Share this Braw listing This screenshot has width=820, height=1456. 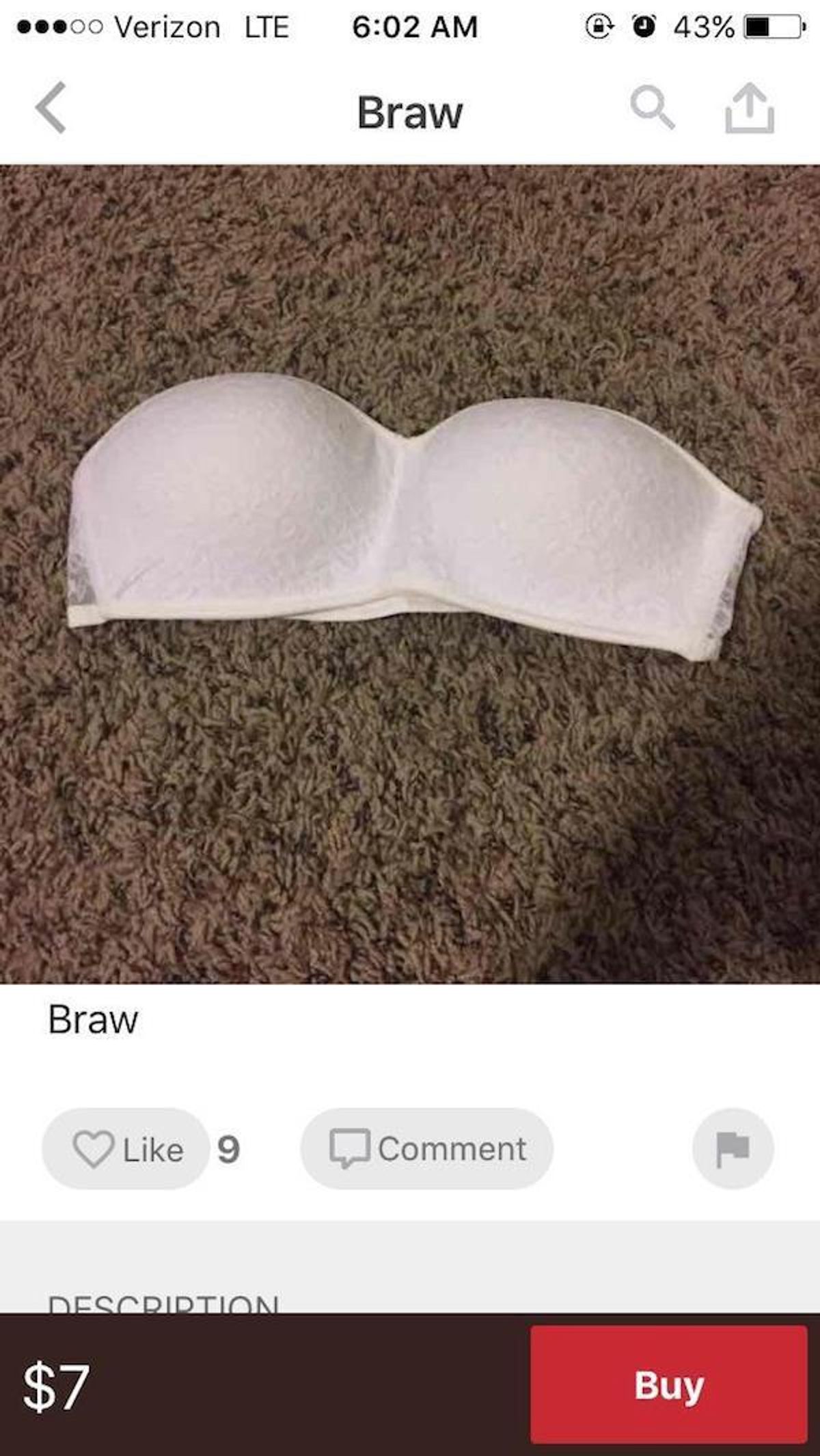pyautogui.click(x=749, y=108)
